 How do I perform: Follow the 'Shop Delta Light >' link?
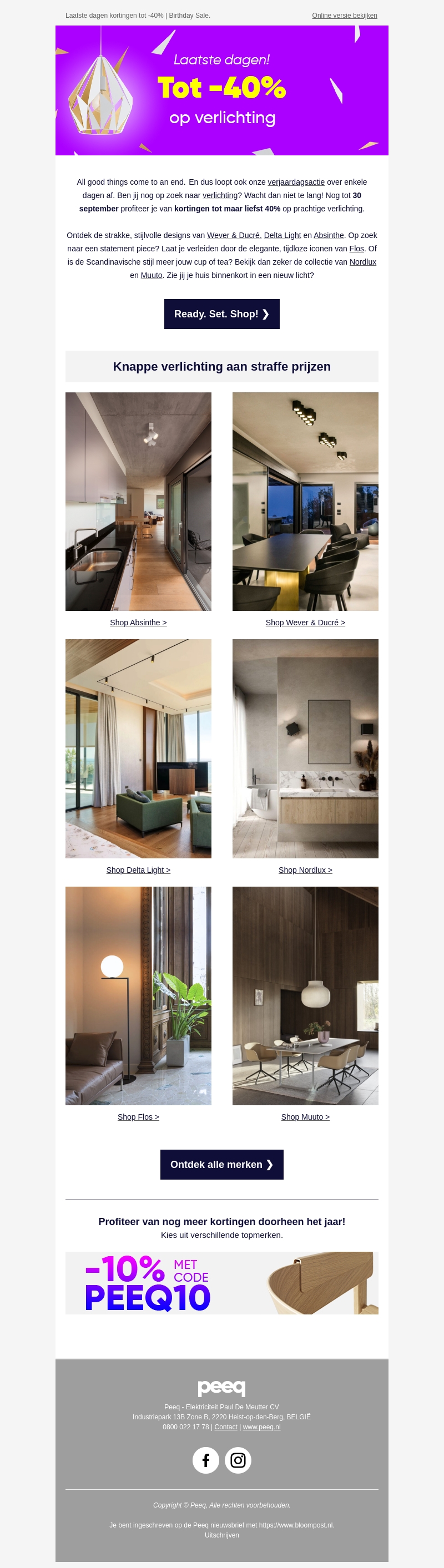[x=138, y=870]
